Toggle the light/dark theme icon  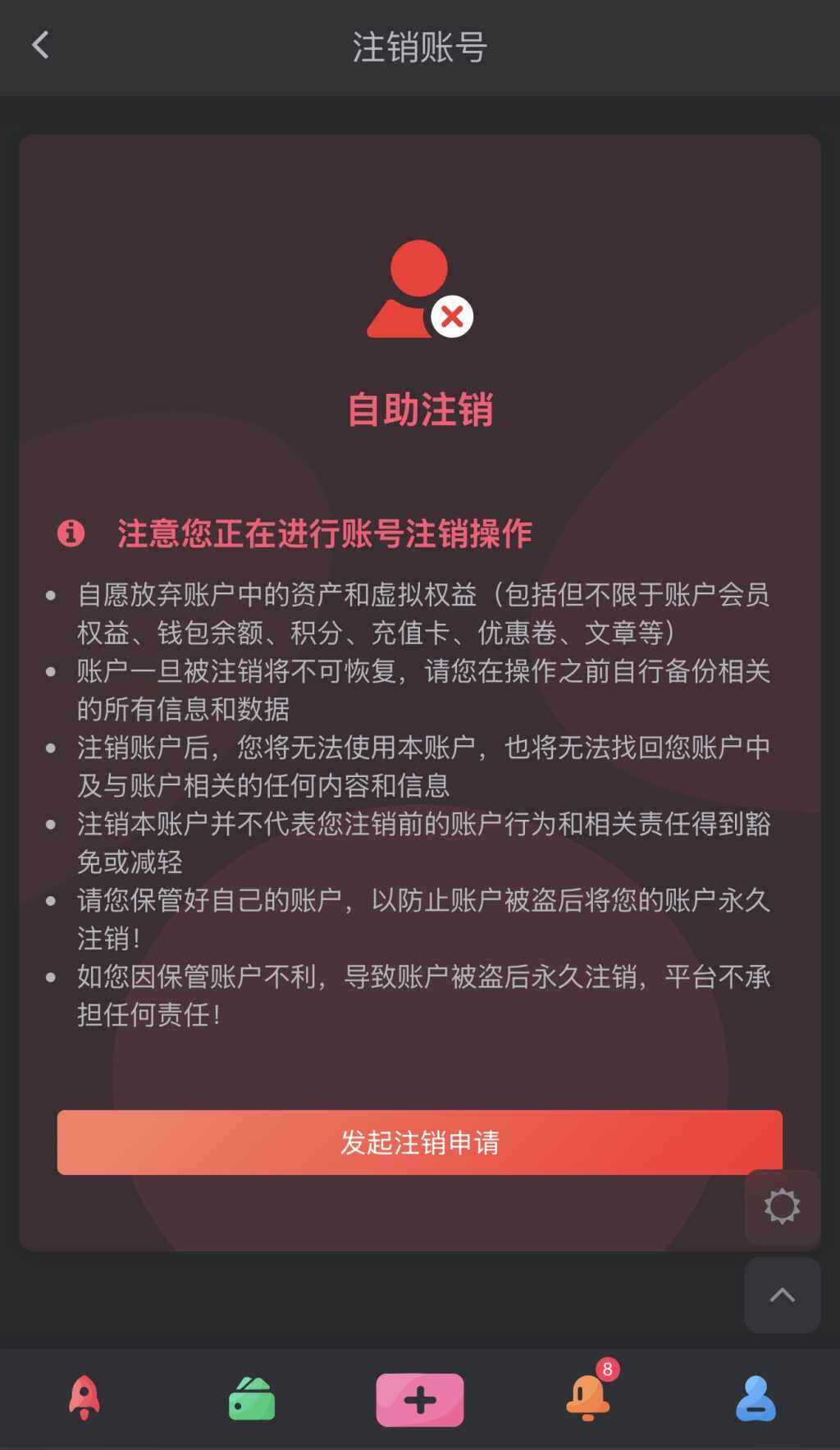click(x=782, y=1206)
